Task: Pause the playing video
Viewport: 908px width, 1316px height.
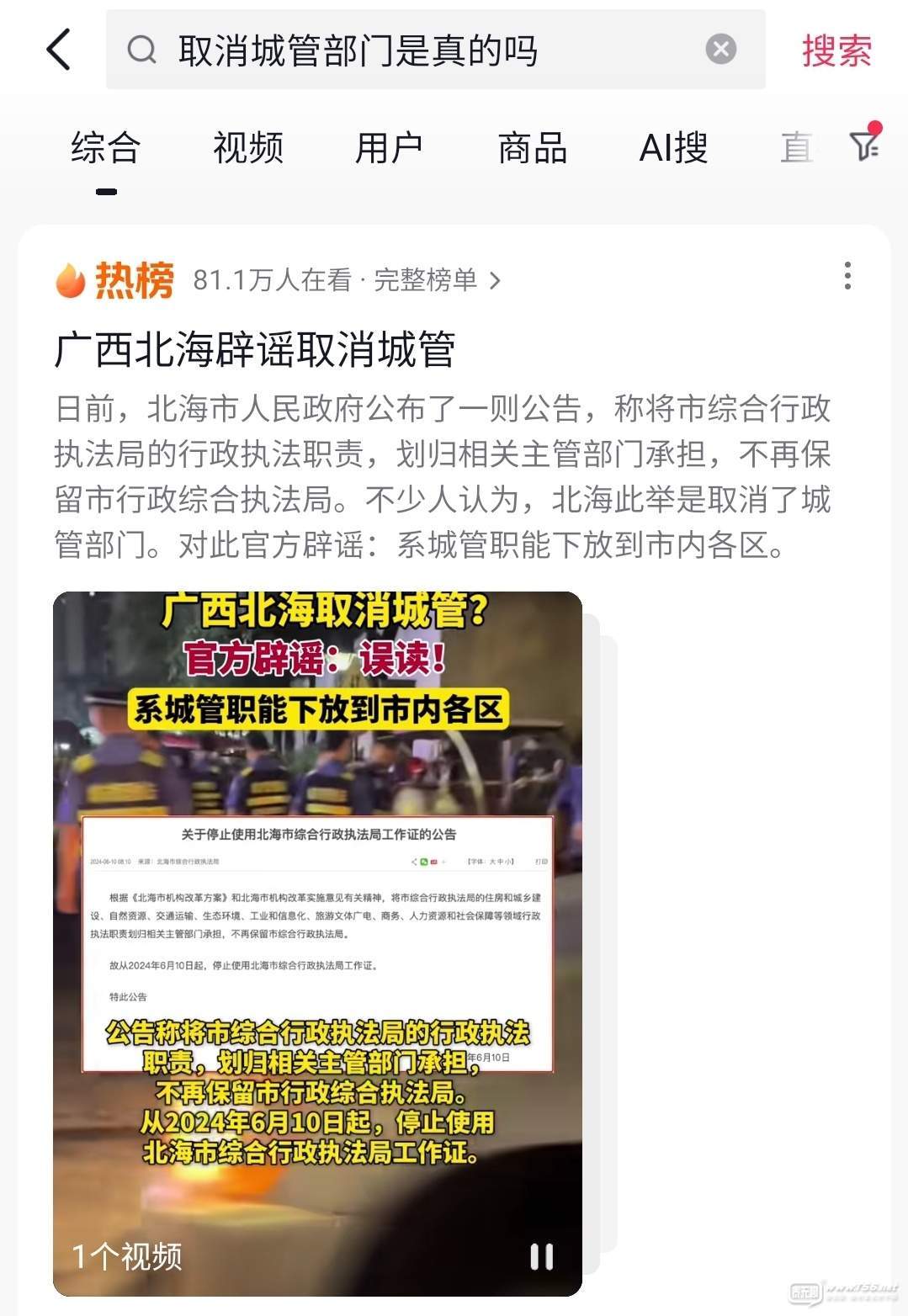Action: (x=541, y=1257)
